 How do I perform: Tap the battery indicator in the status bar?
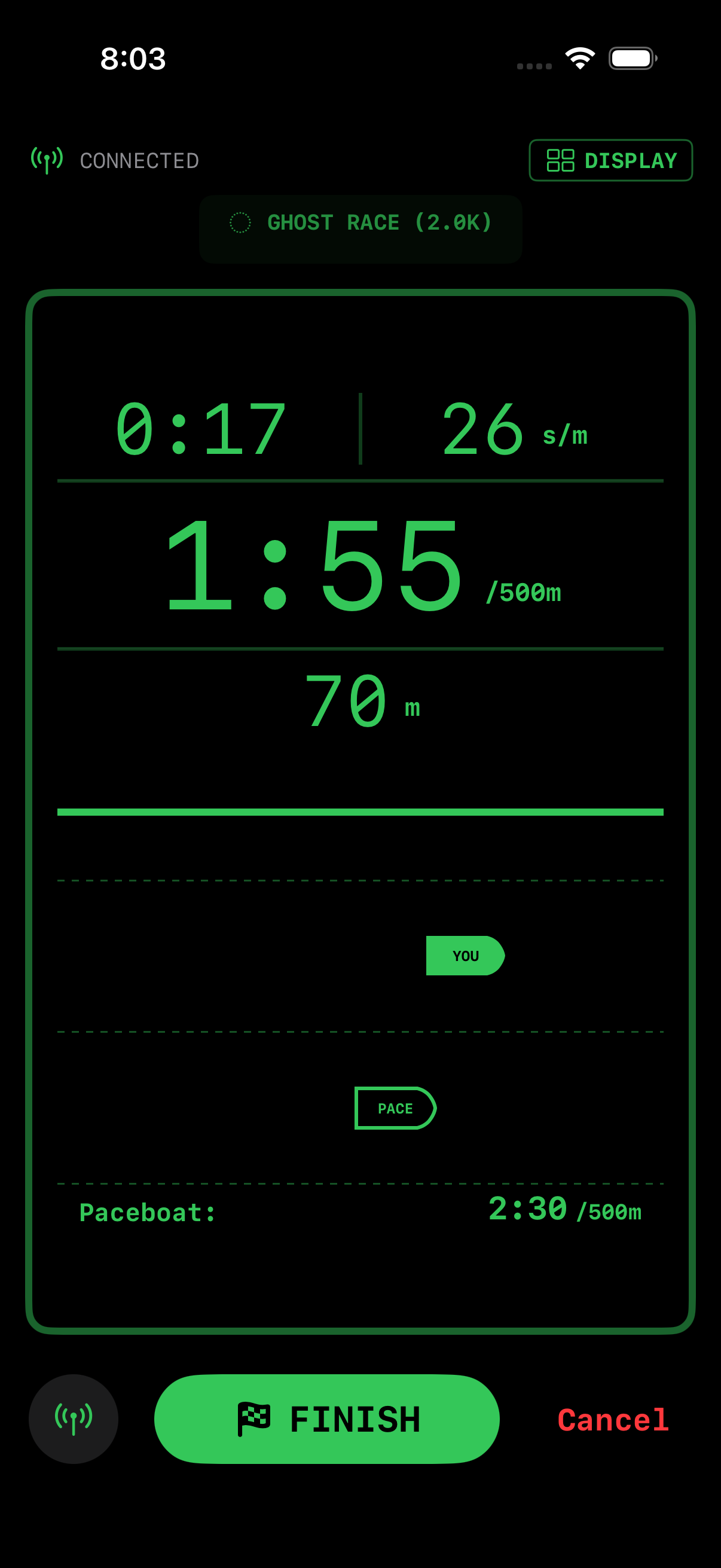coord(633,58)
